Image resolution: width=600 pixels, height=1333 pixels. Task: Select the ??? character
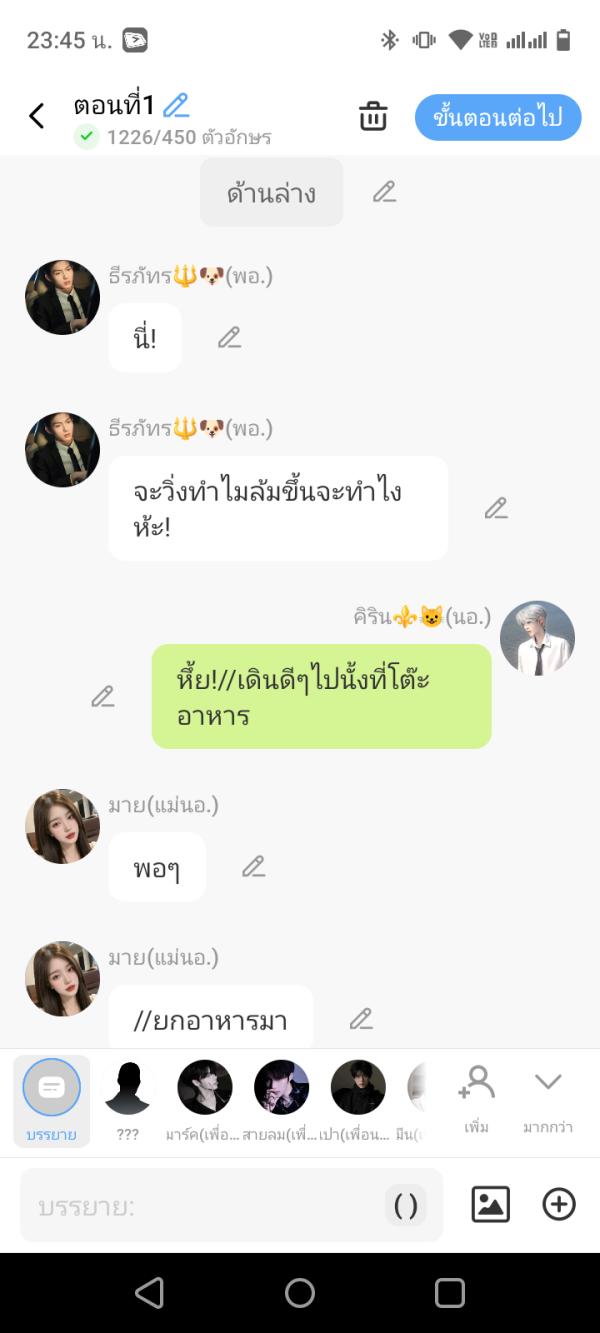point(128,1099)
